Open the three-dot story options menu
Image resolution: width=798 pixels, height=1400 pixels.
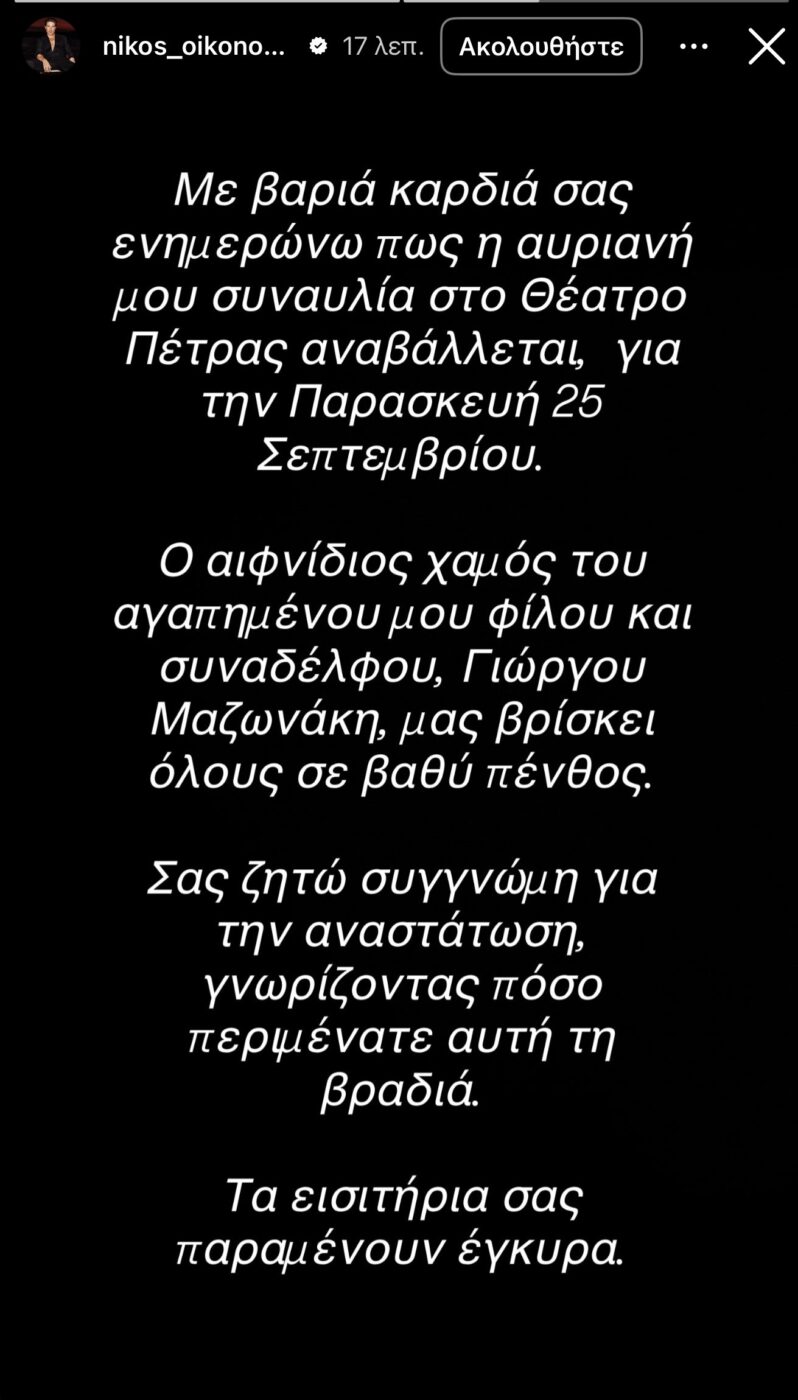[x=693, y=46]
